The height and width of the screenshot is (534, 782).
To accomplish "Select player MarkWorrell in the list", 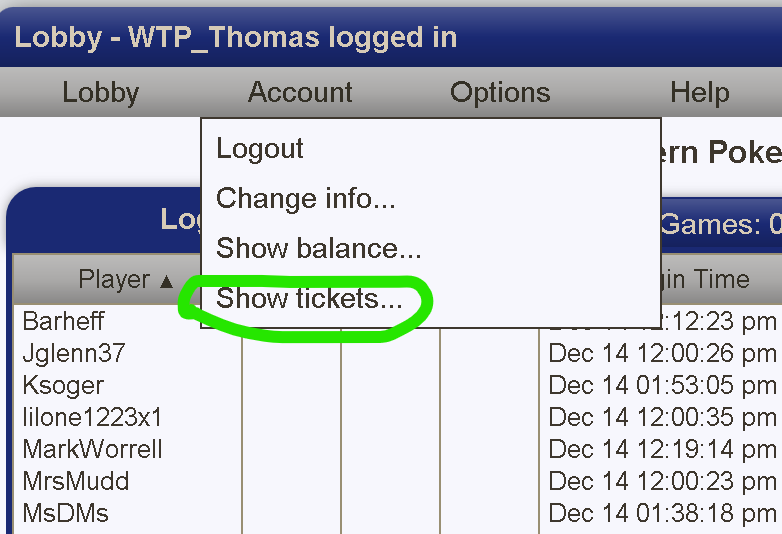I will click(92, 450).
